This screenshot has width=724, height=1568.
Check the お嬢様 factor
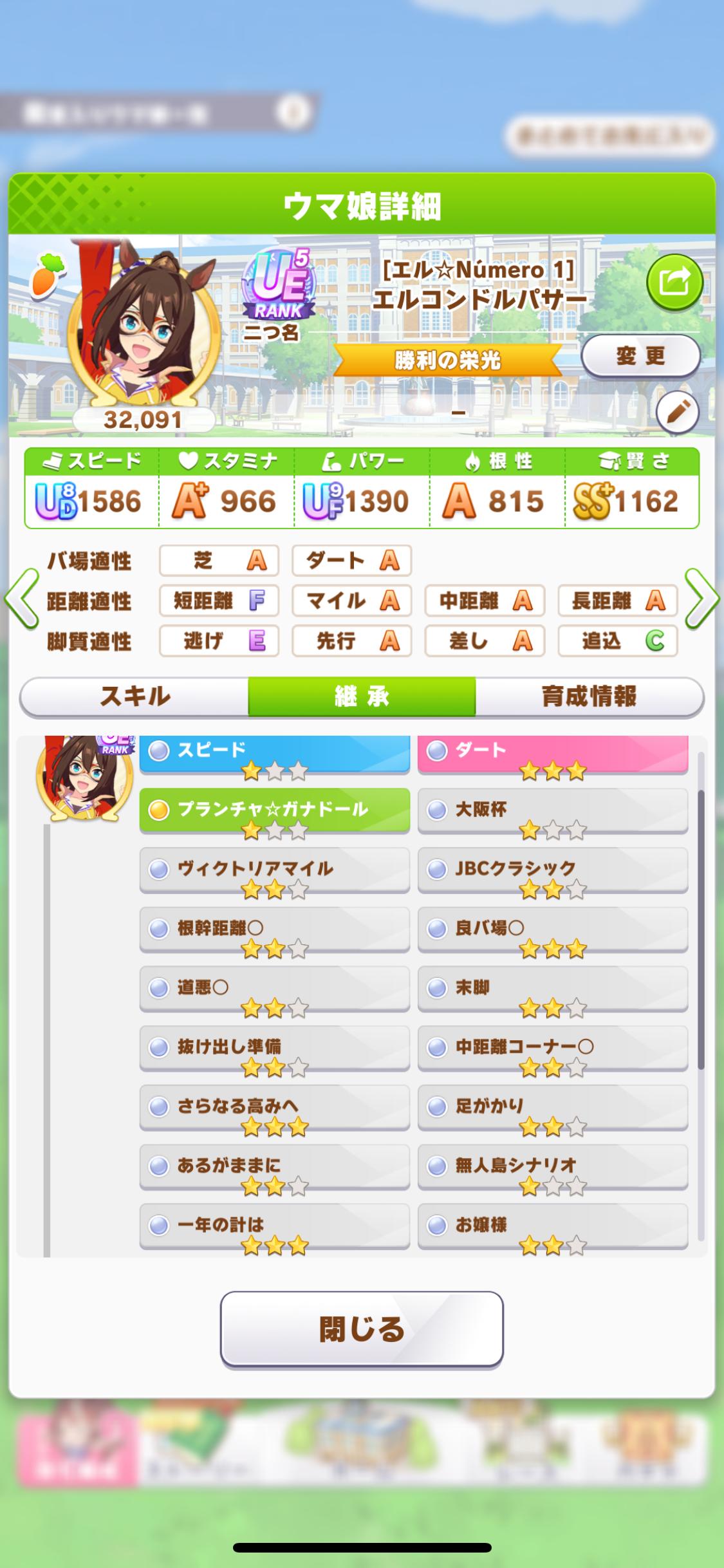(552, 1225)
